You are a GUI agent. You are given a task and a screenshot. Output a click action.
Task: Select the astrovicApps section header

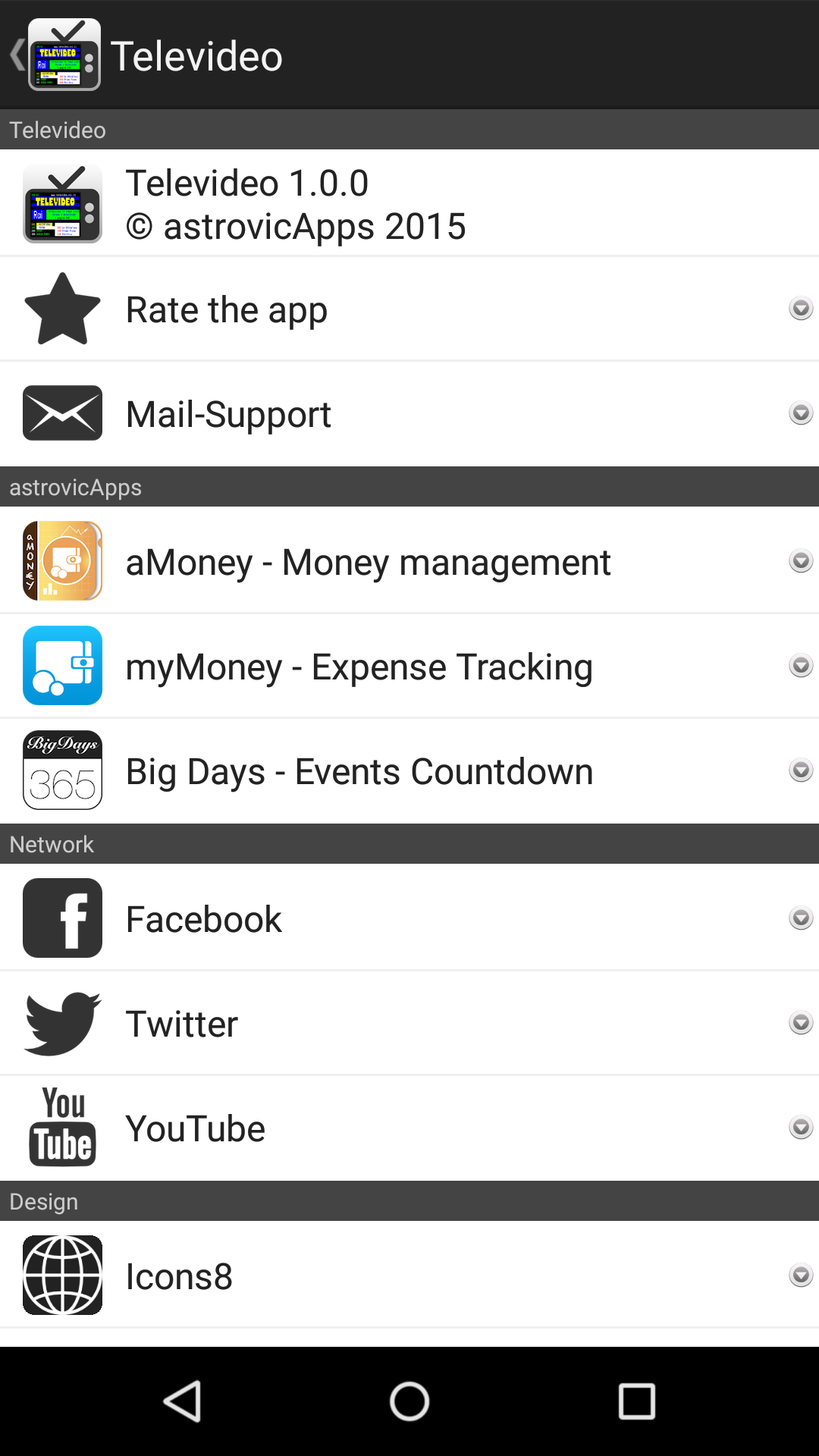pos(409,487)
